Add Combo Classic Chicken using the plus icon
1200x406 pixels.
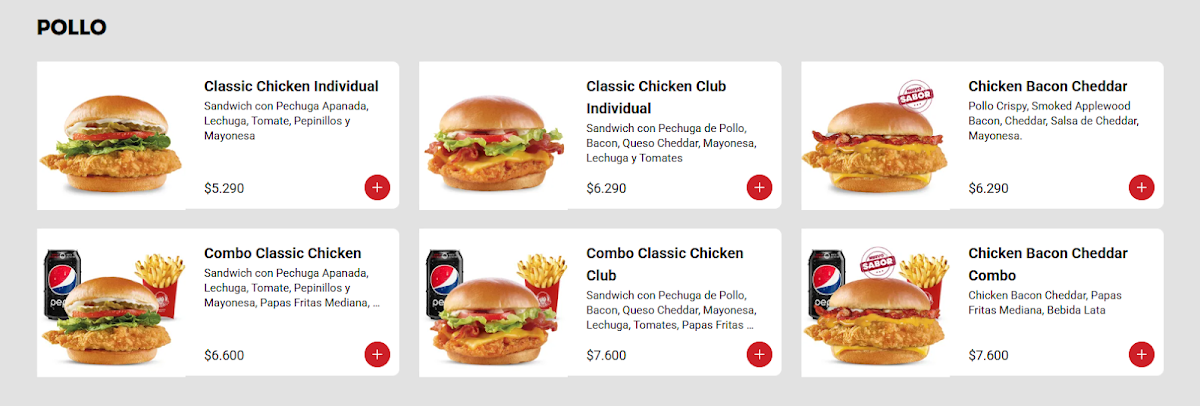[377, 354]
